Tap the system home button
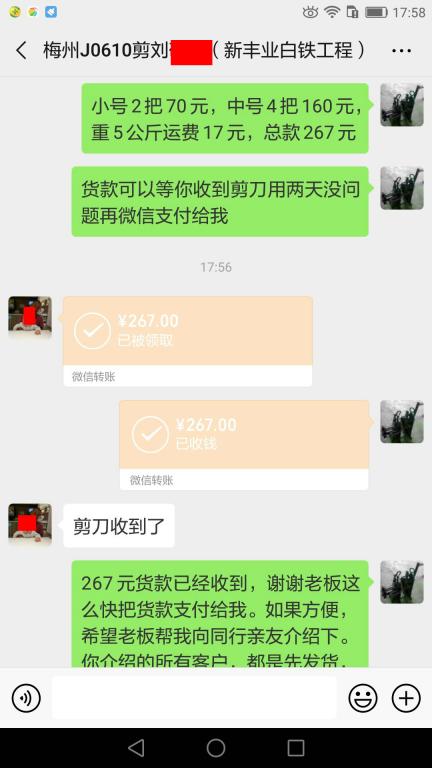This screenshot has width=432, height=768. pos(216,748)
